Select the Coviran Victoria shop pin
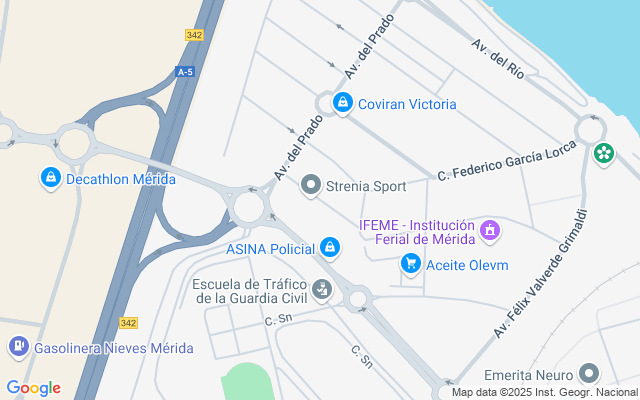Screen dimensions: 640x400 tap(343, 103)
